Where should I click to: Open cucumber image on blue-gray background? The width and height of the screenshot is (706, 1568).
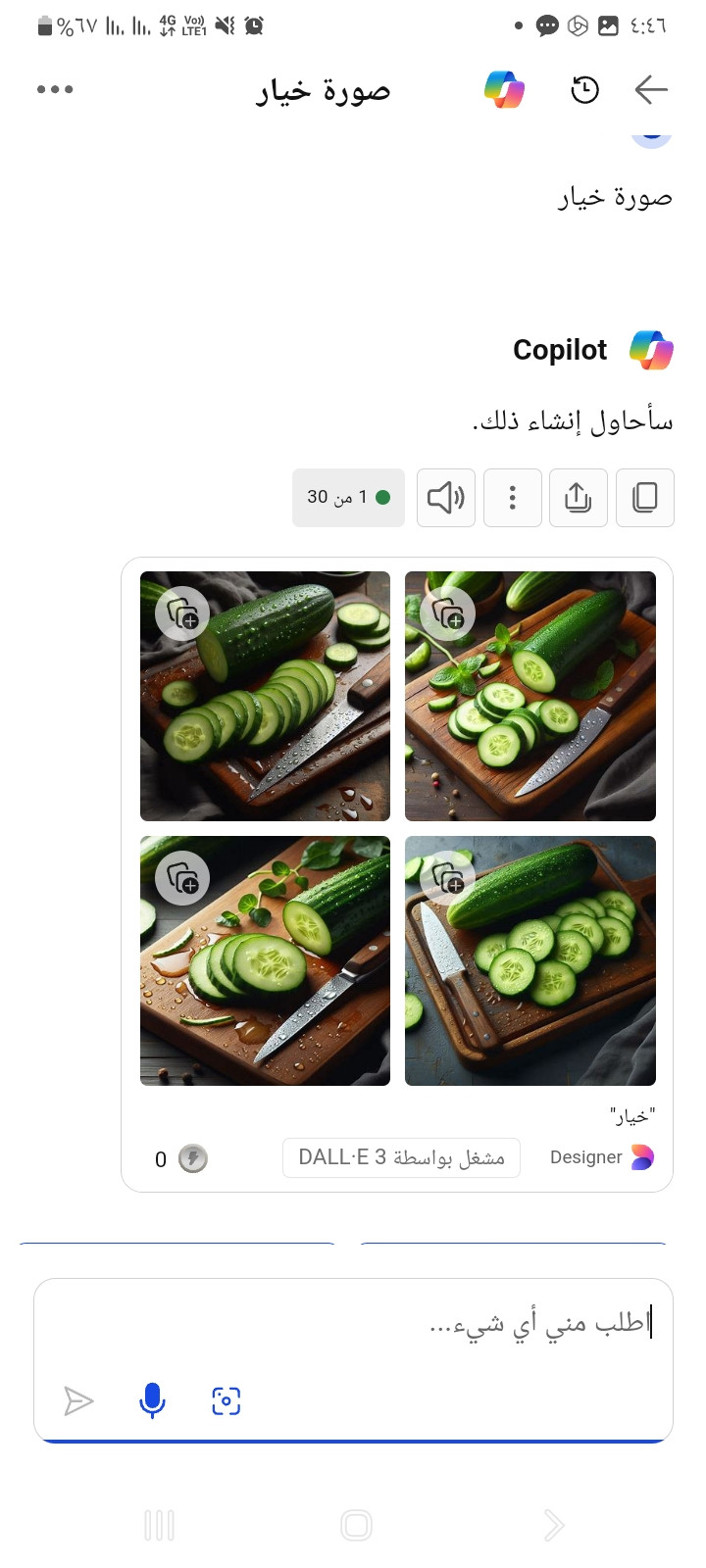coord(530,960)
